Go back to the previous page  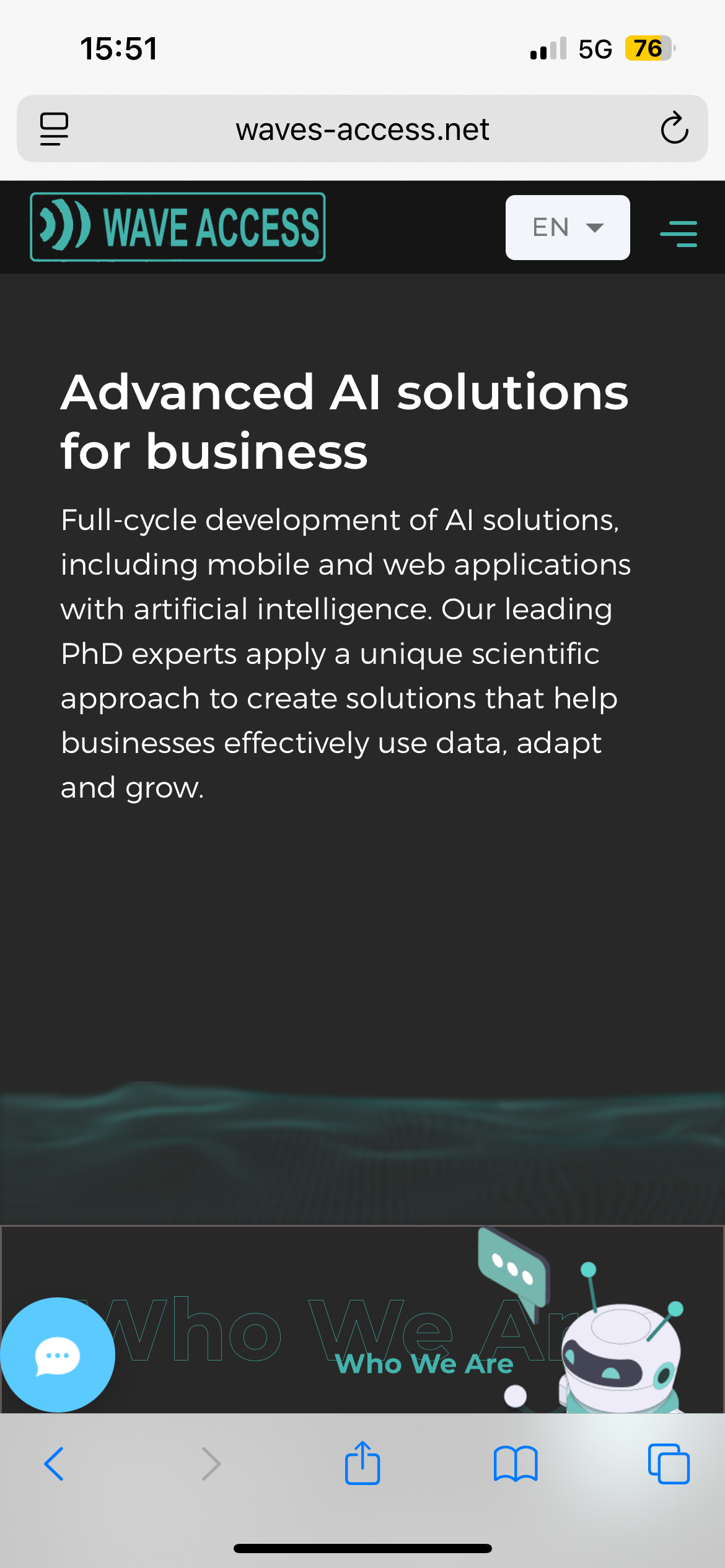pyautogui.click(x=55, y=1464)
